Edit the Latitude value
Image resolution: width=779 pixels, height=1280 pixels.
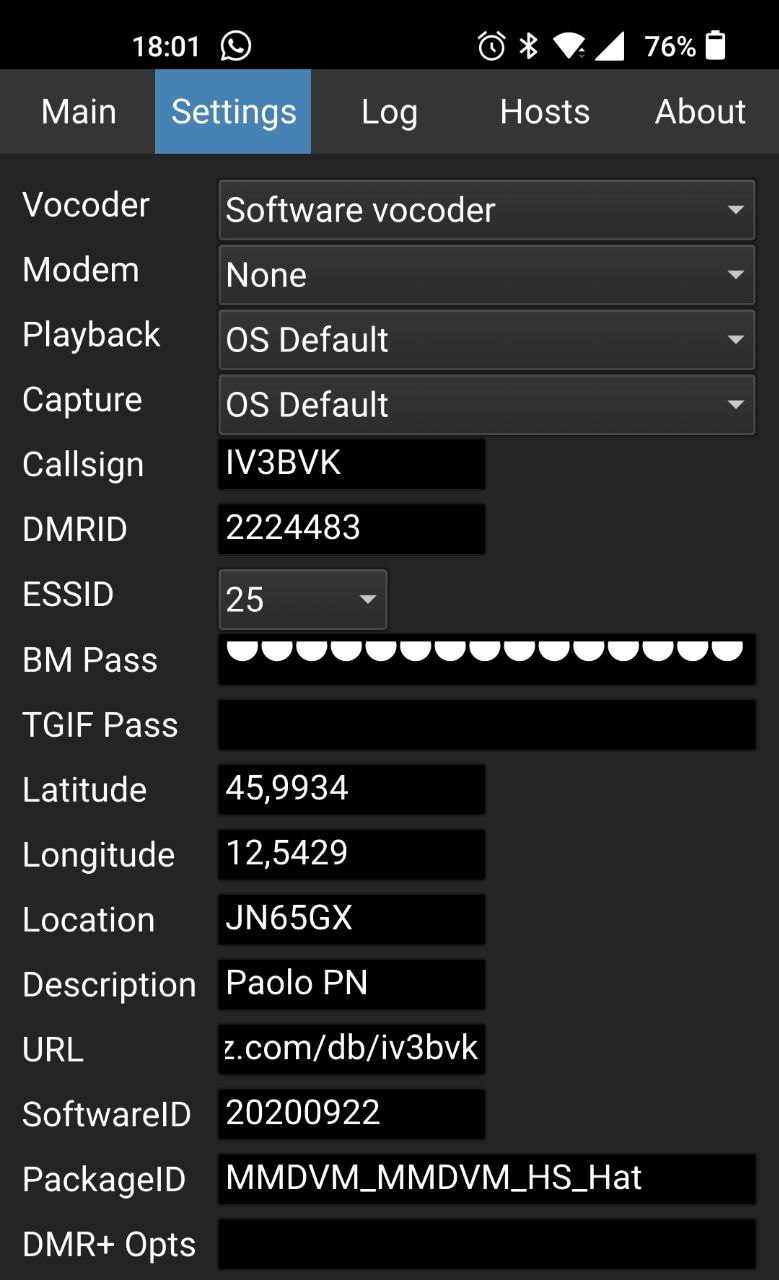[x=352, y=789]
